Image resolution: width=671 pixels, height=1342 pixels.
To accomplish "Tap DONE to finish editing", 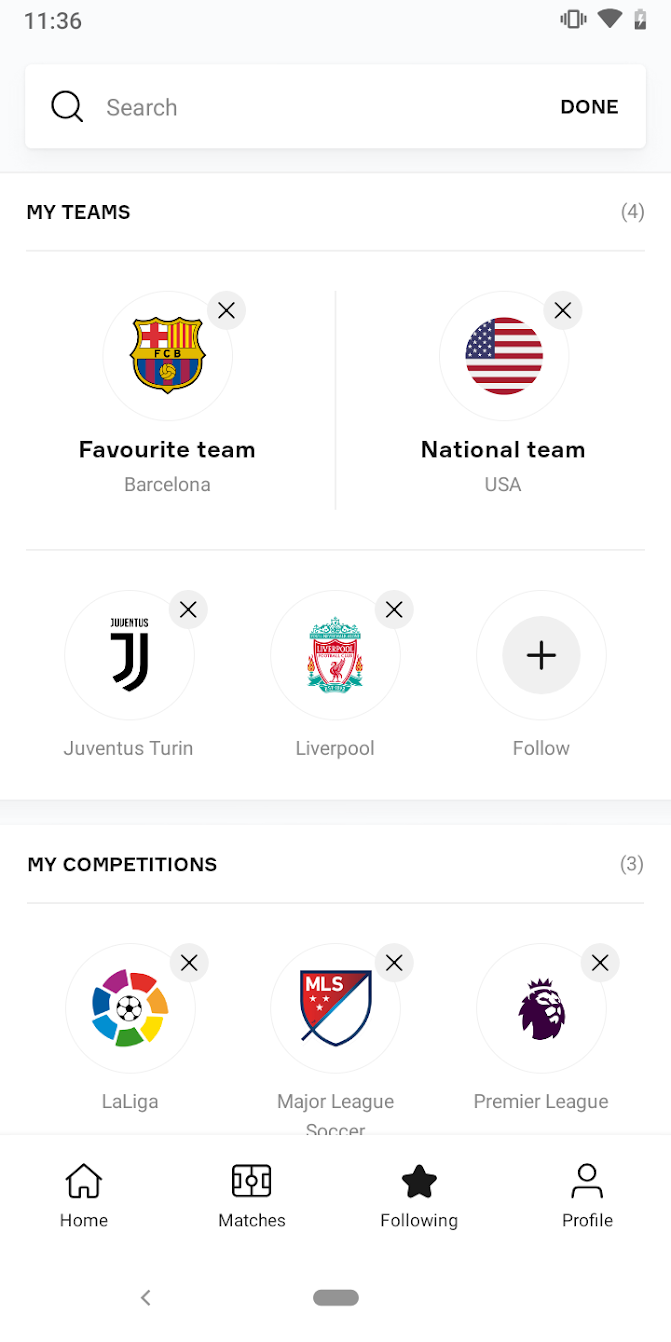I will point(589,107).
